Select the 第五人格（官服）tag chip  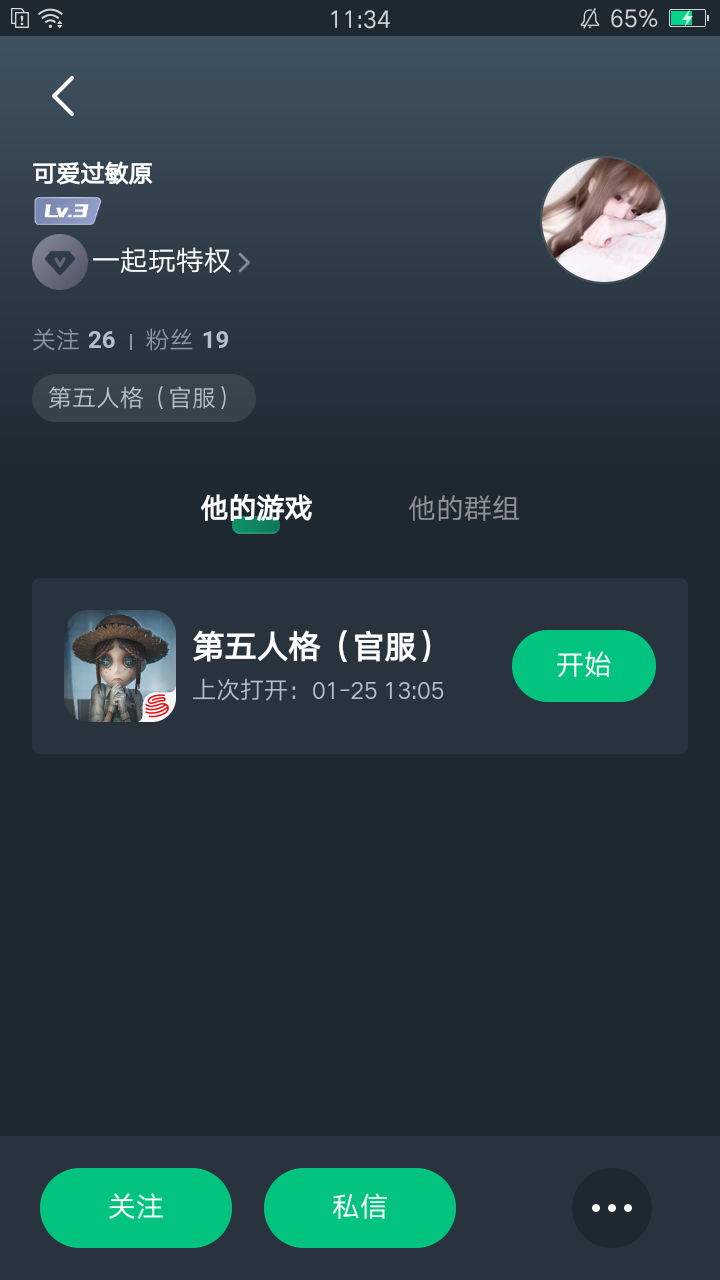click(143, 398)
